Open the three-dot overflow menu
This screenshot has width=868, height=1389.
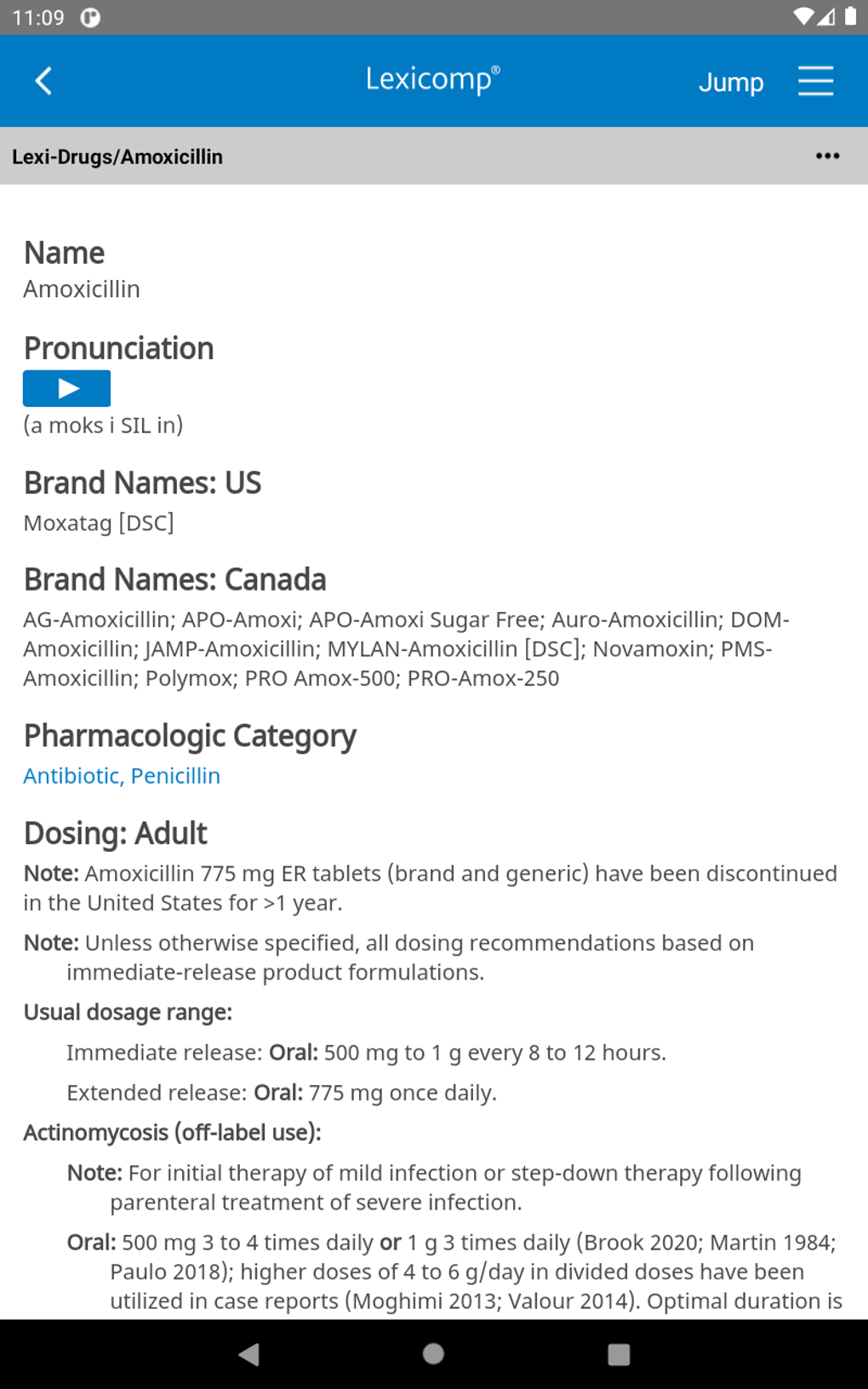[x=828, y=156]
